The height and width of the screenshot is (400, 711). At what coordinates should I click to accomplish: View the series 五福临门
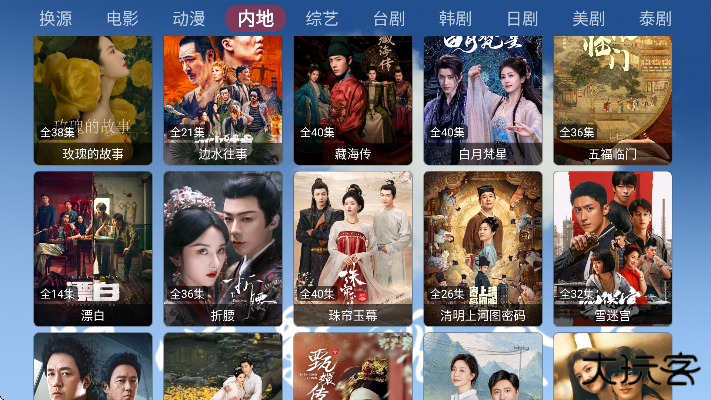tap(613, 100)
